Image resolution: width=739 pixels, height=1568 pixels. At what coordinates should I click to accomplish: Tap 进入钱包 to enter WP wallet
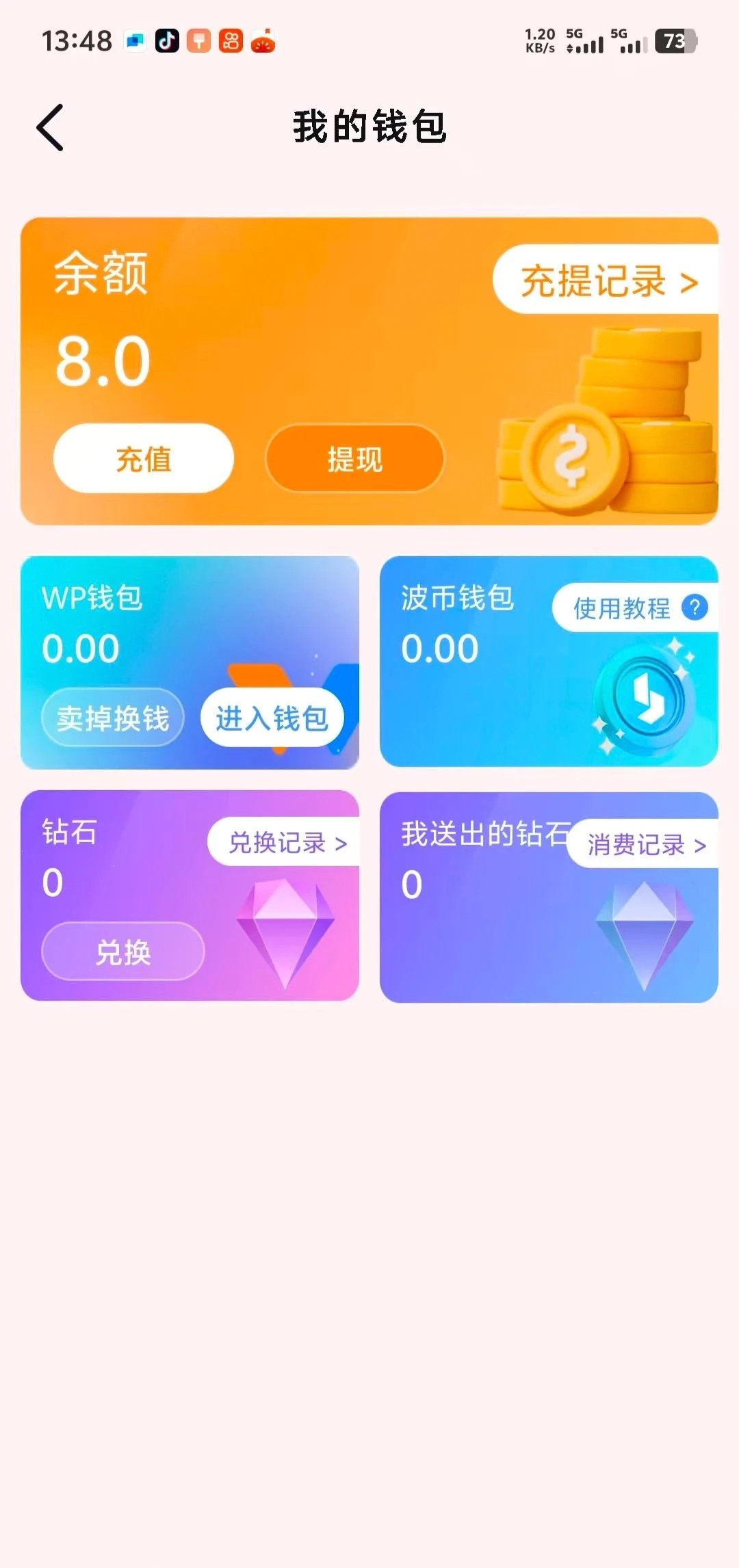pos(272,718)
